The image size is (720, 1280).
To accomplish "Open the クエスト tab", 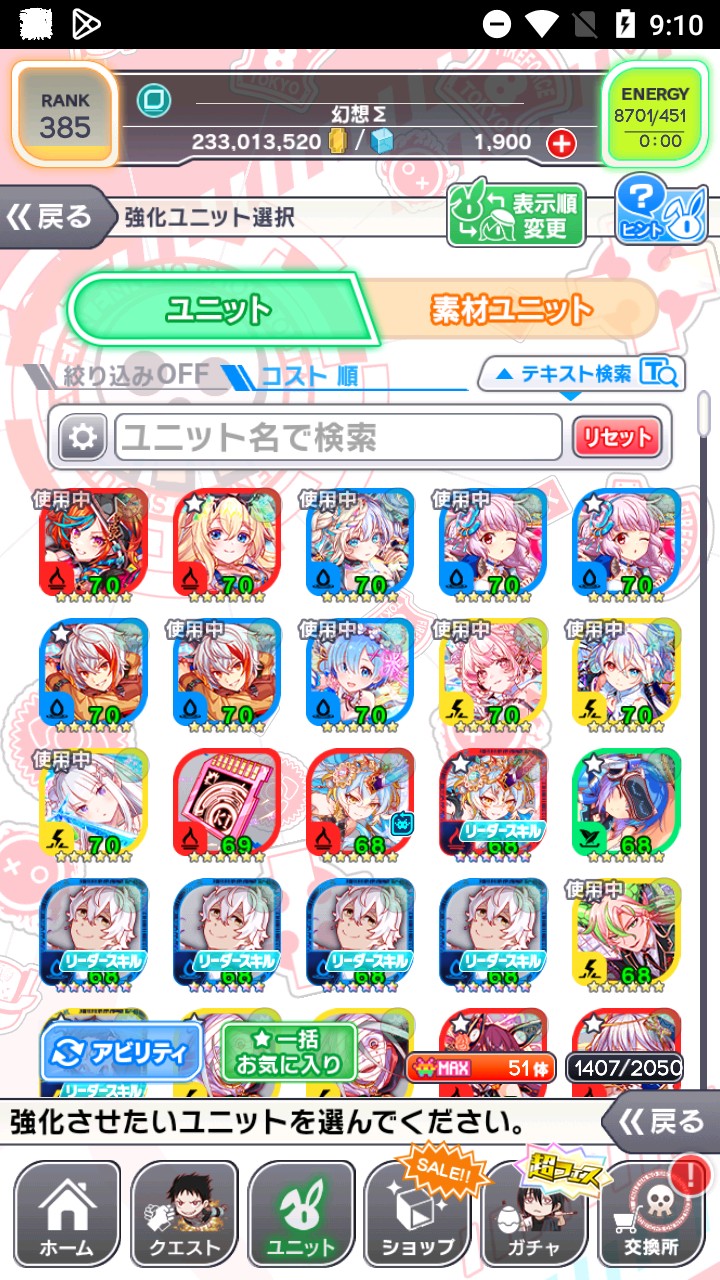I will click(x=184, y=1213).
